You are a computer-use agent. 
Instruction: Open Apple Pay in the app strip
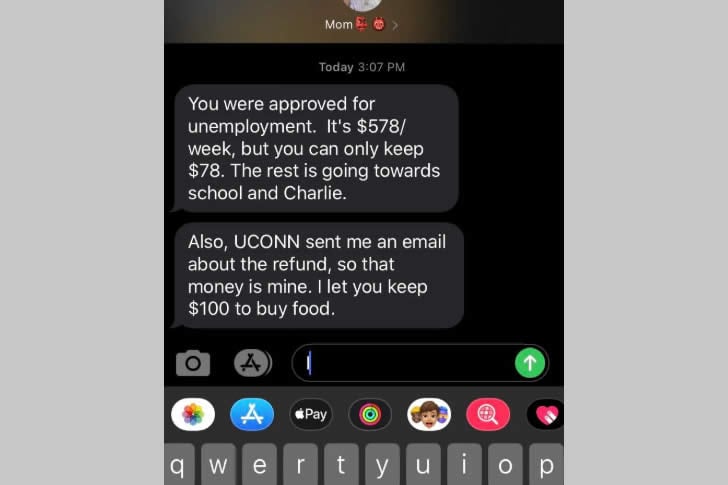pyautogui.click(x=311, y=414)
